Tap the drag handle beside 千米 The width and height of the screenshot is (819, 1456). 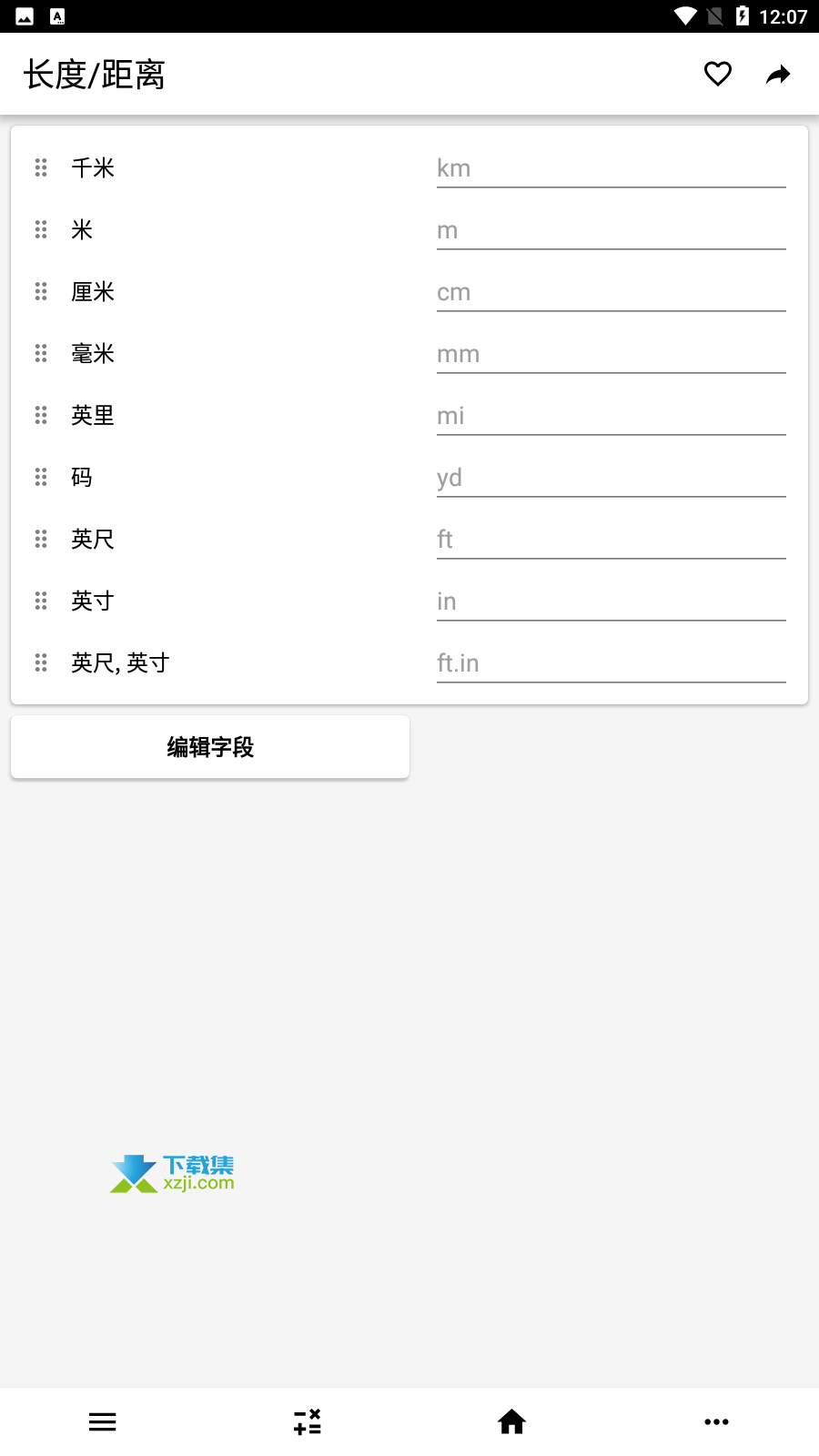[x=41, y=167]
